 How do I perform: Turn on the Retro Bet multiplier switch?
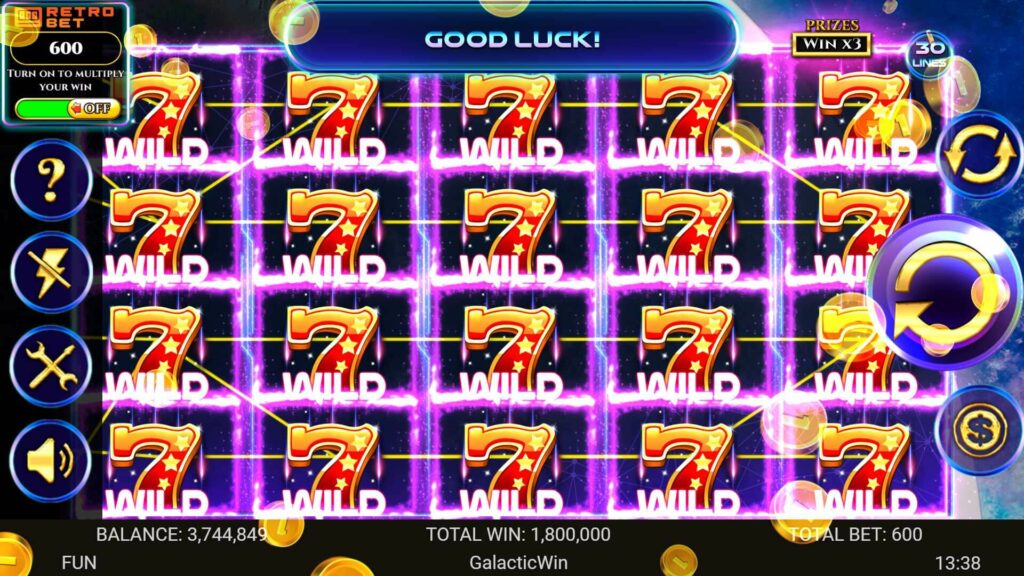pos(95,107)
